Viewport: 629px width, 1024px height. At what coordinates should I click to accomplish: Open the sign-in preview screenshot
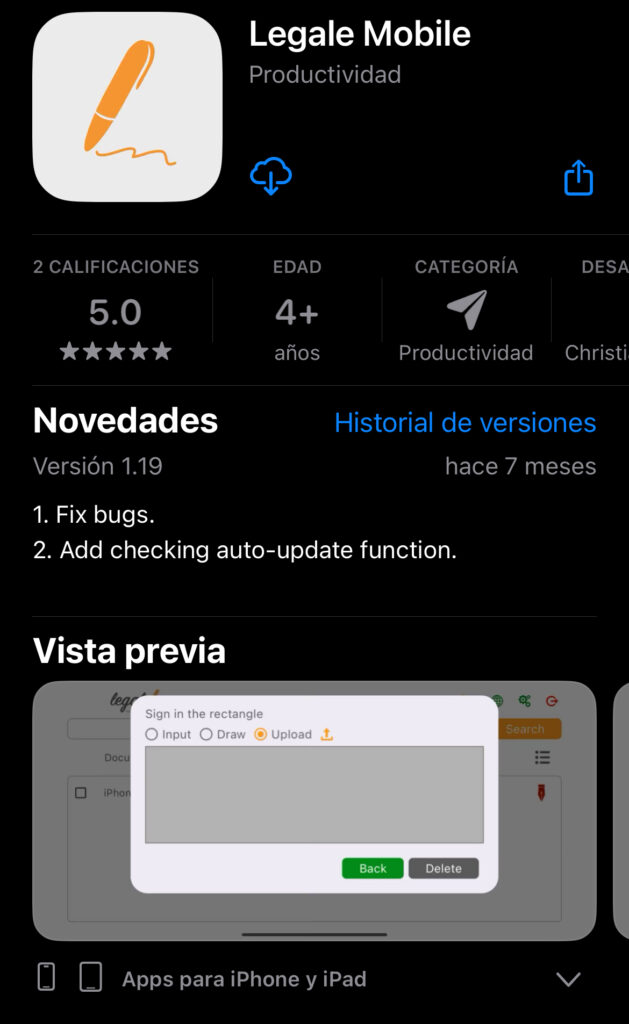pos(314,810)
